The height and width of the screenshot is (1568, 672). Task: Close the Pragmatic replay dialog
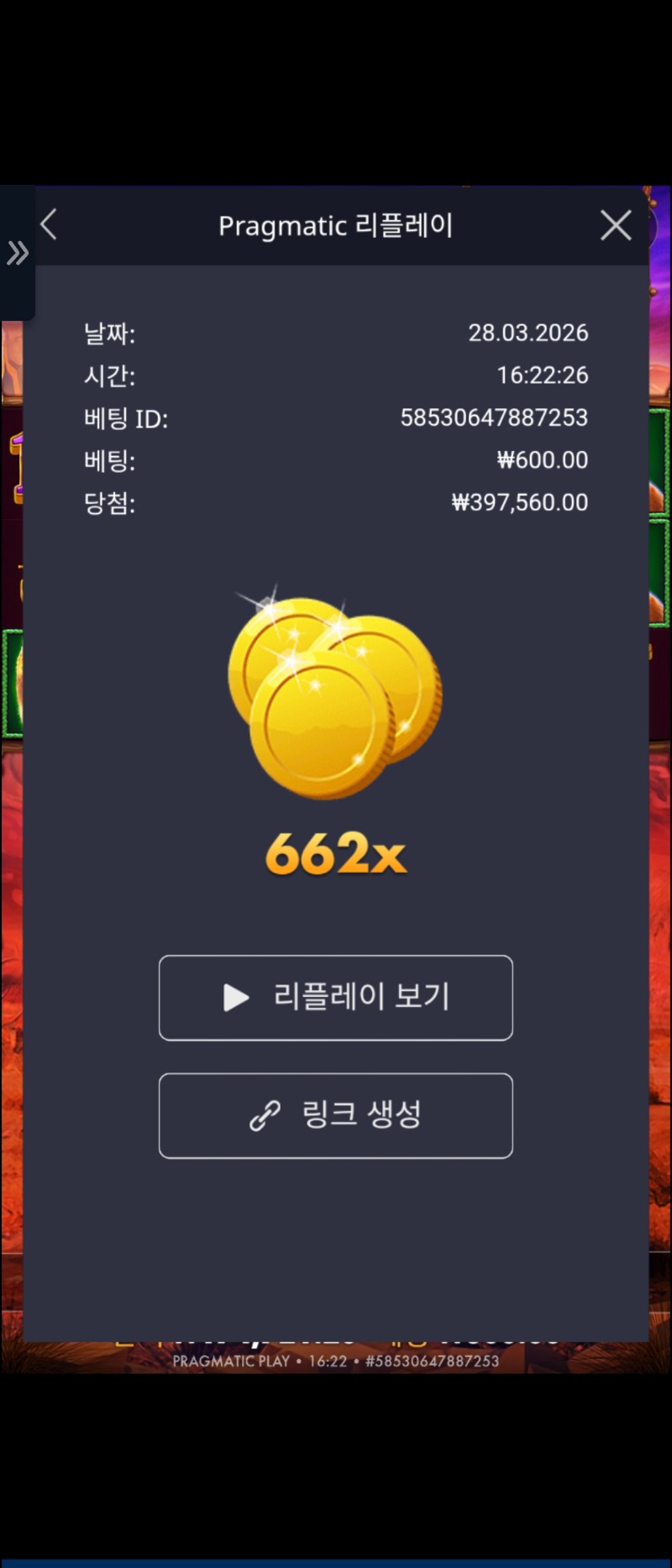coord(616,225)
